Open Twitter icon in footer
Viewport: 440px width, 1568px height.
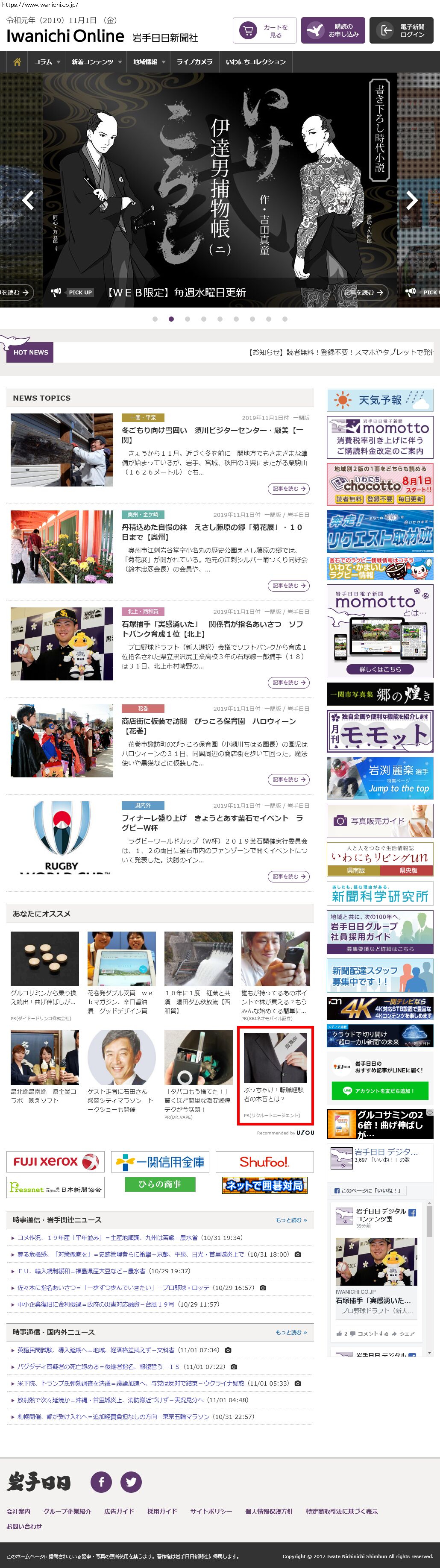click(131, 1482)
